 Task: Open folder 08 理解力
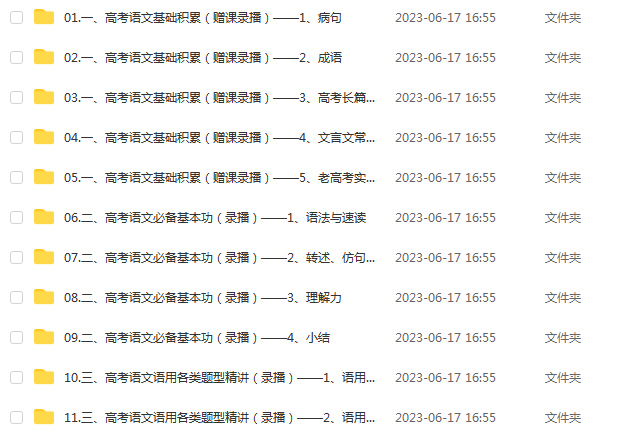click(200, 298)
